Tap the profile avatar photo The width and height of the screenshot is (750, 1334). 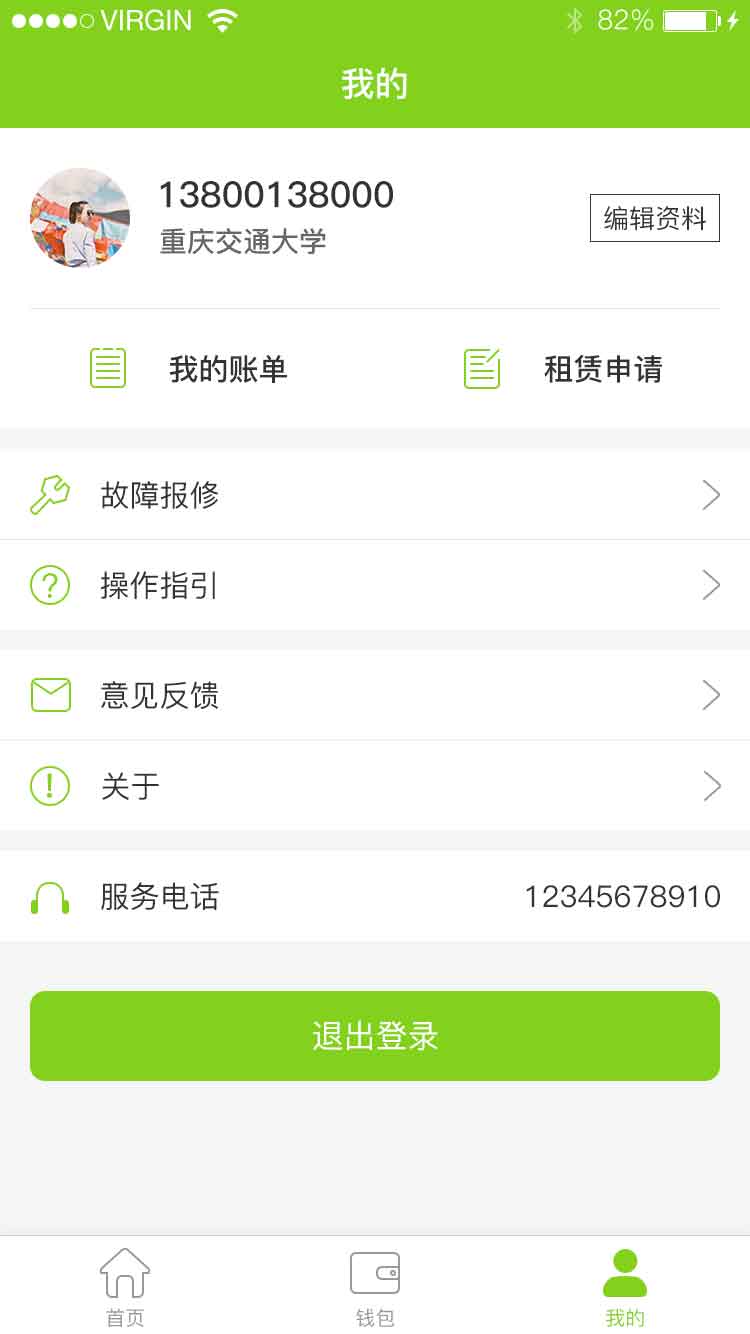tap(80, 218)
